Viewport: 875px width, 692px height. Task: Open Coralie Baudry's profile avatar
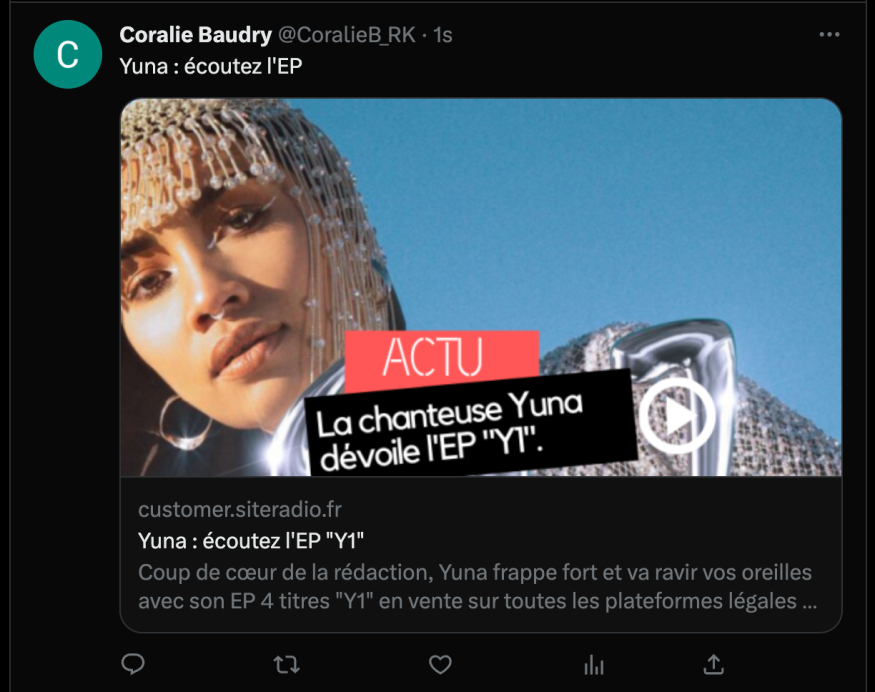67,54
